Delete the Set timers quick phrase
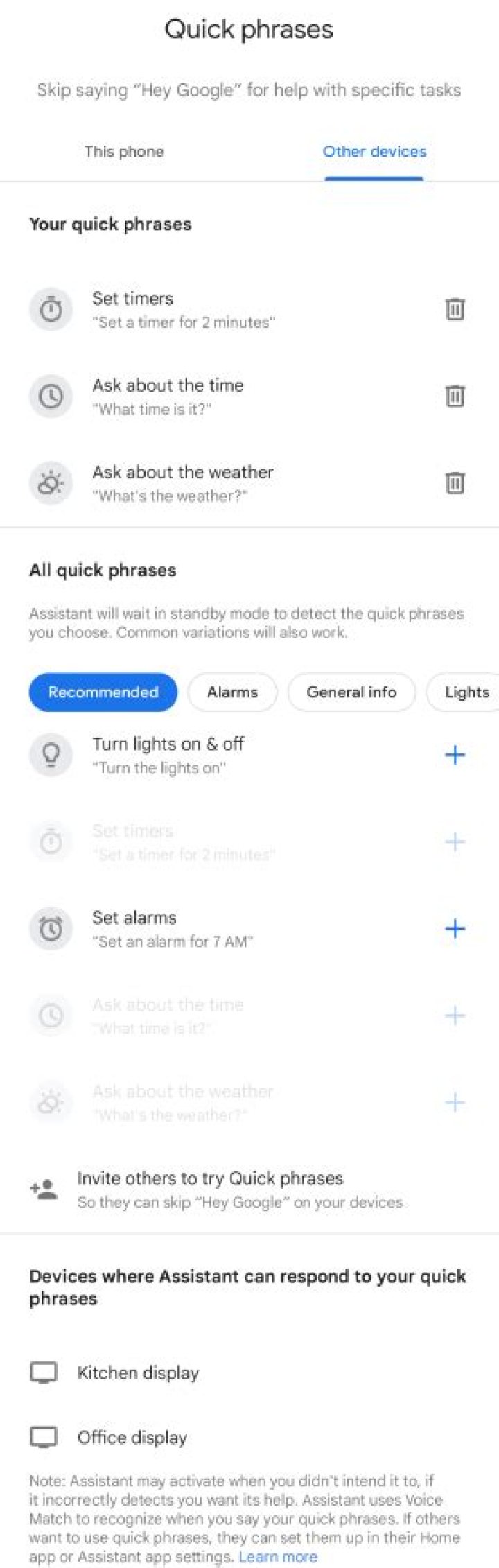This screenshot has height=1568, width=499. coord(455,309)
